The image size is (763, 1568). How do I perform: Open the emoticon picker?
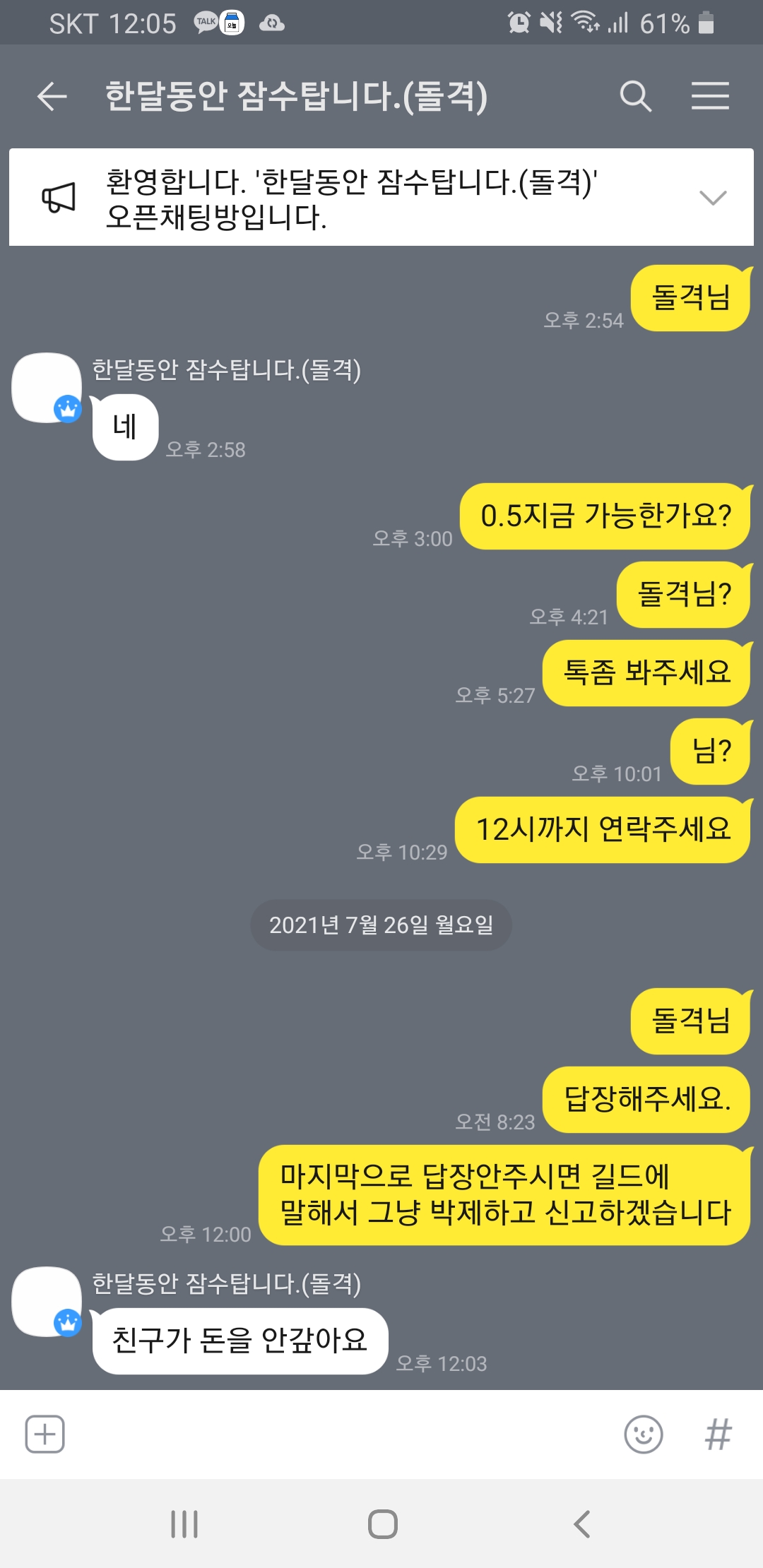644,1435
